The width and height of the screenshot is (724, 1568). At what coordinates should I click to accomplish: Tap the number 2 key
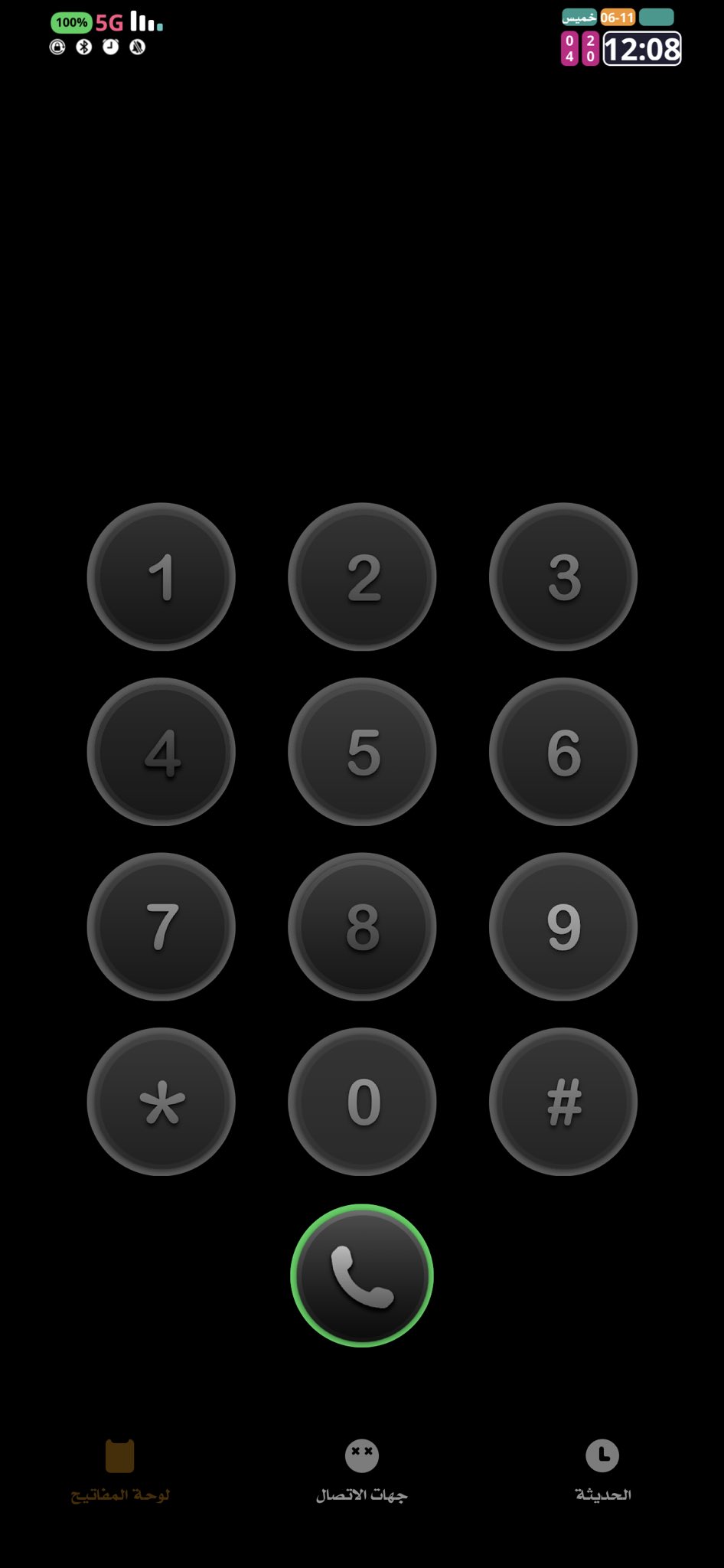(362, 577)
